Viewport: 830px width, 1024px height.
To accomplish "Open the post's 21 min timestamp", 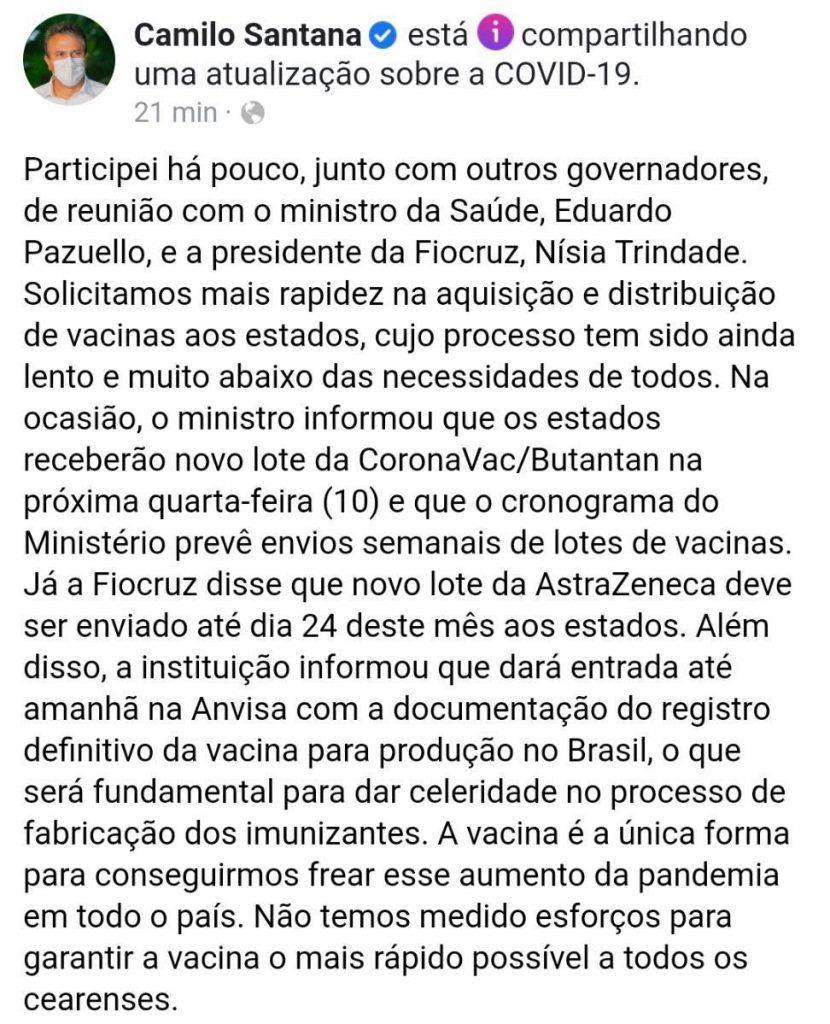I will 175,113.
